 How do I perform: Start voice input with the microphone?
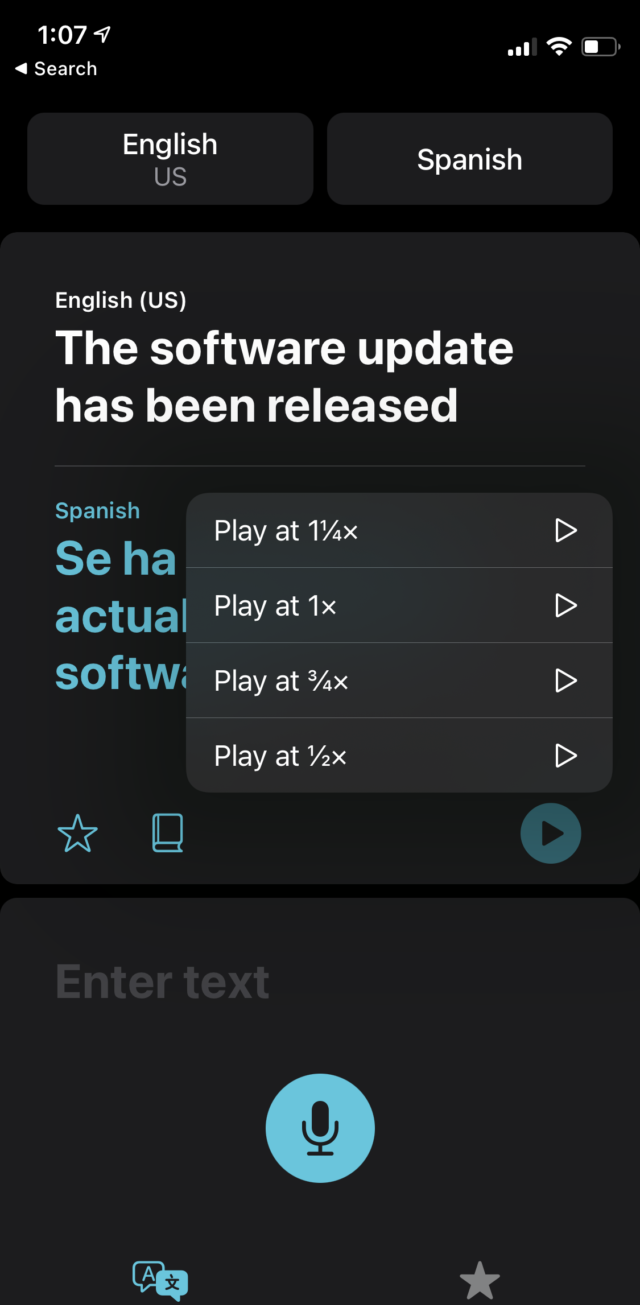320,1128
